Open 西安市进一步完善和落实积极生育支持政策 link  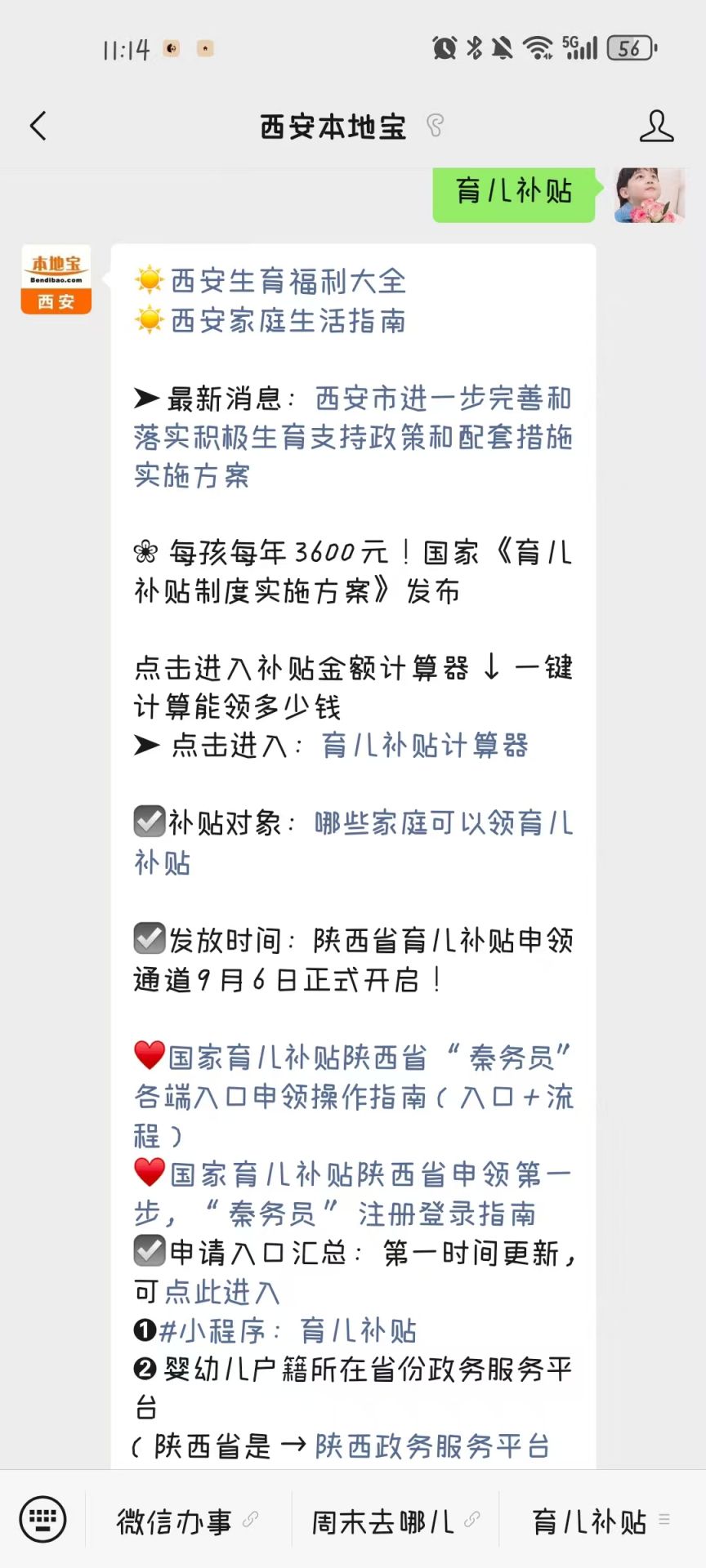click(x=353, y=438)
